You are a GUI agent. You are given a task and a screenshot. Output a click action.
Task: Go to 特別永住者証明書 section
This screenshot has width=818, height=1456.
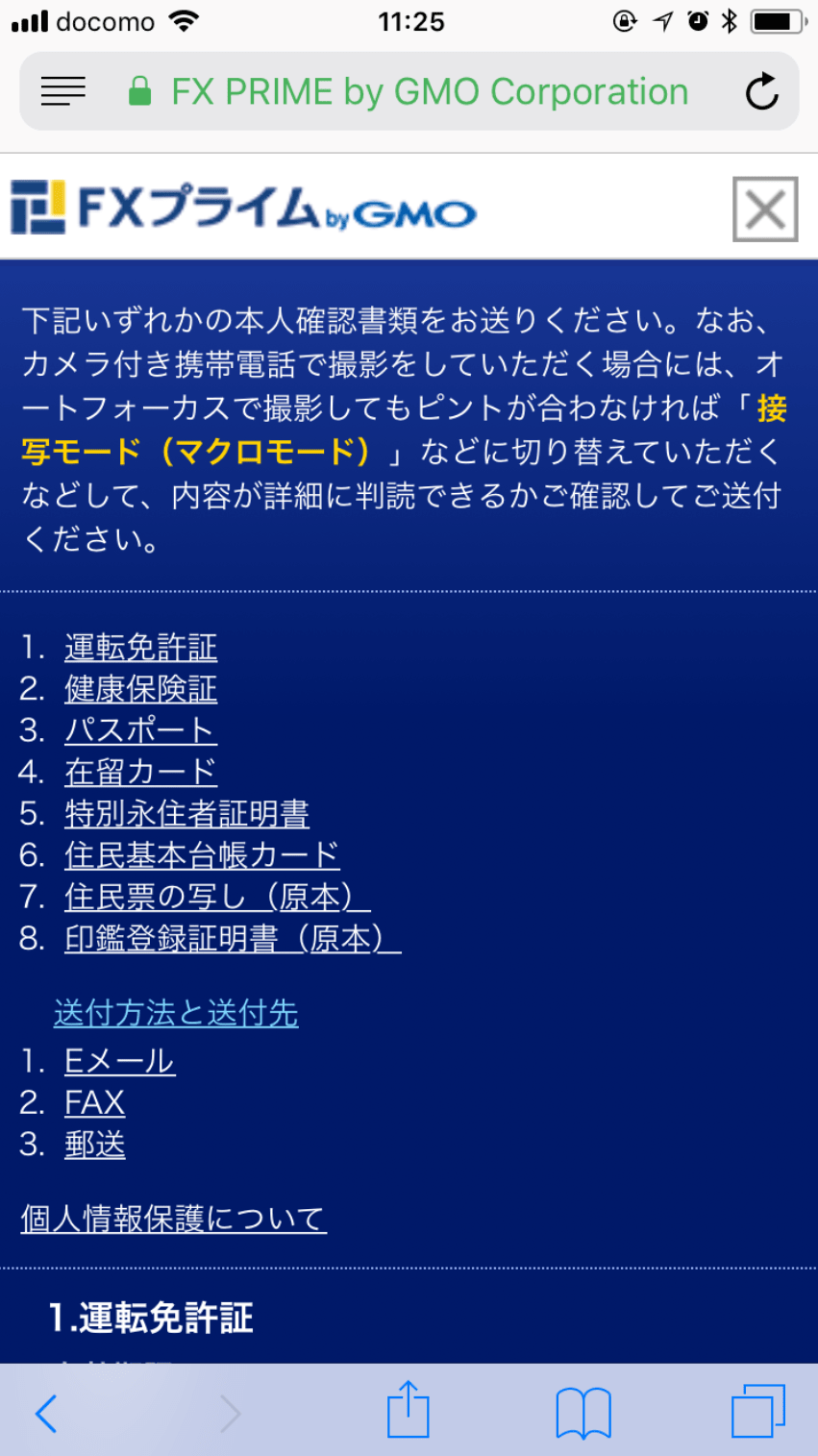click(x=186, y=814)
